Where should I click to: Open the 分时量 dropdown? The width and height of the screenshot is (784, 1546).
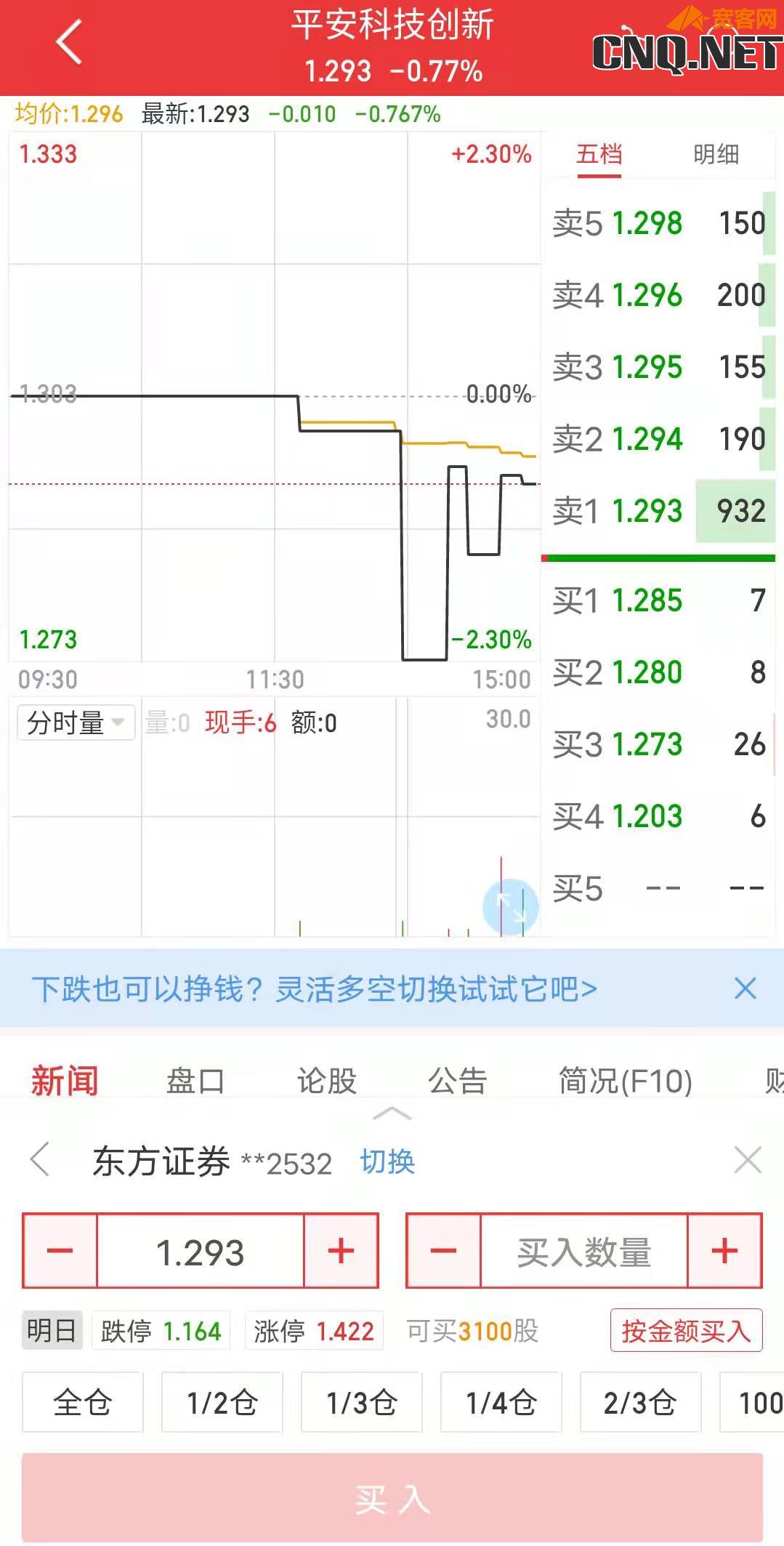[x=76, y=723]
